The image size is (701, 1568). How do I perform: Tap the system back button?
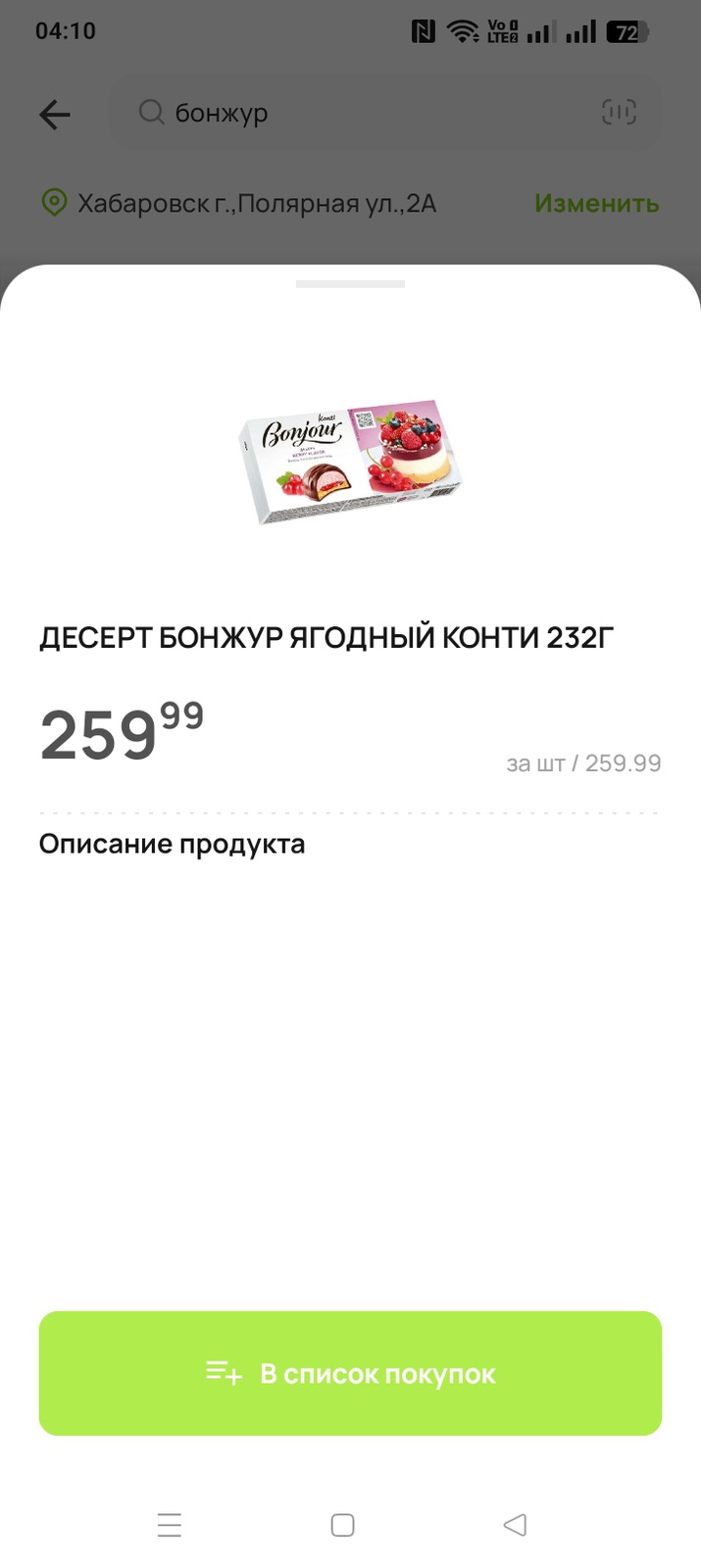[515, 1525]
